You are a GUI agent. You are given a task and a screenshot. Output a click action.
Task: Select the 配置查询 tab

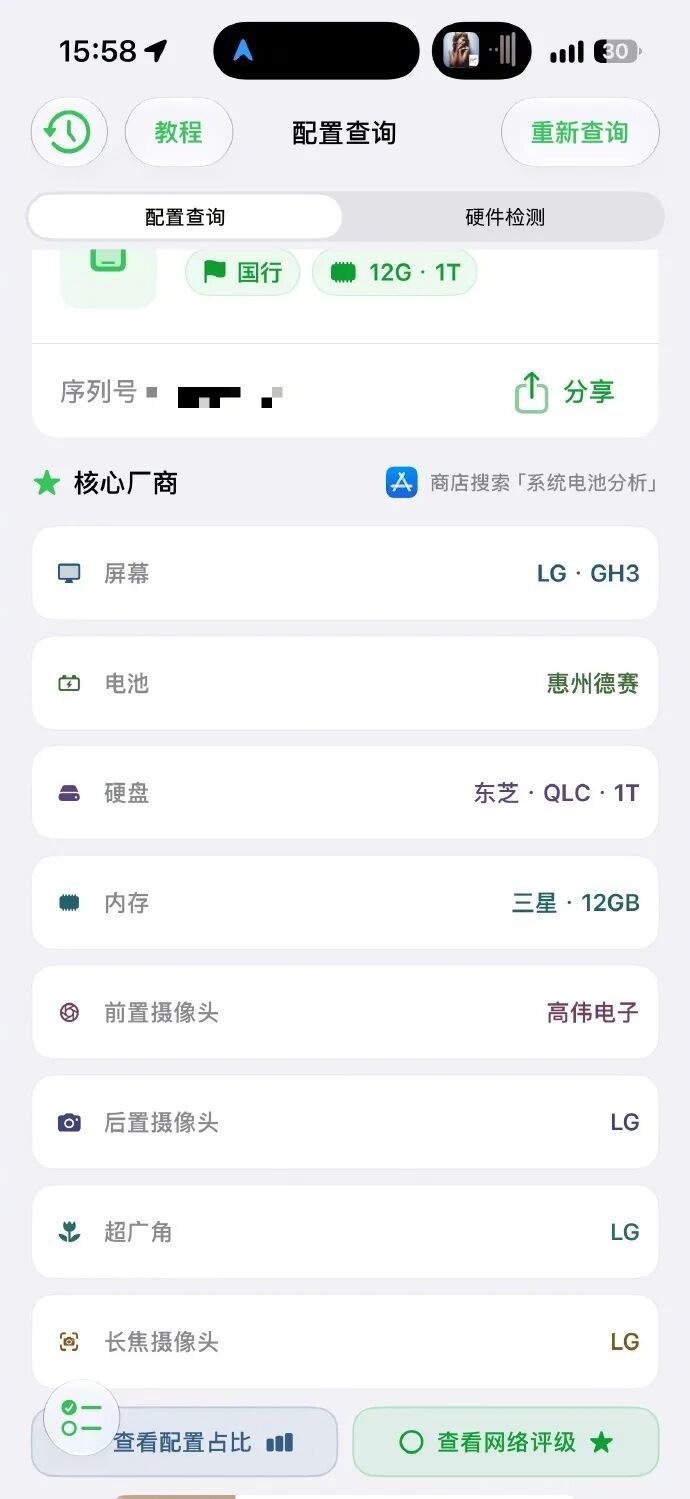[x=185, y=217]
